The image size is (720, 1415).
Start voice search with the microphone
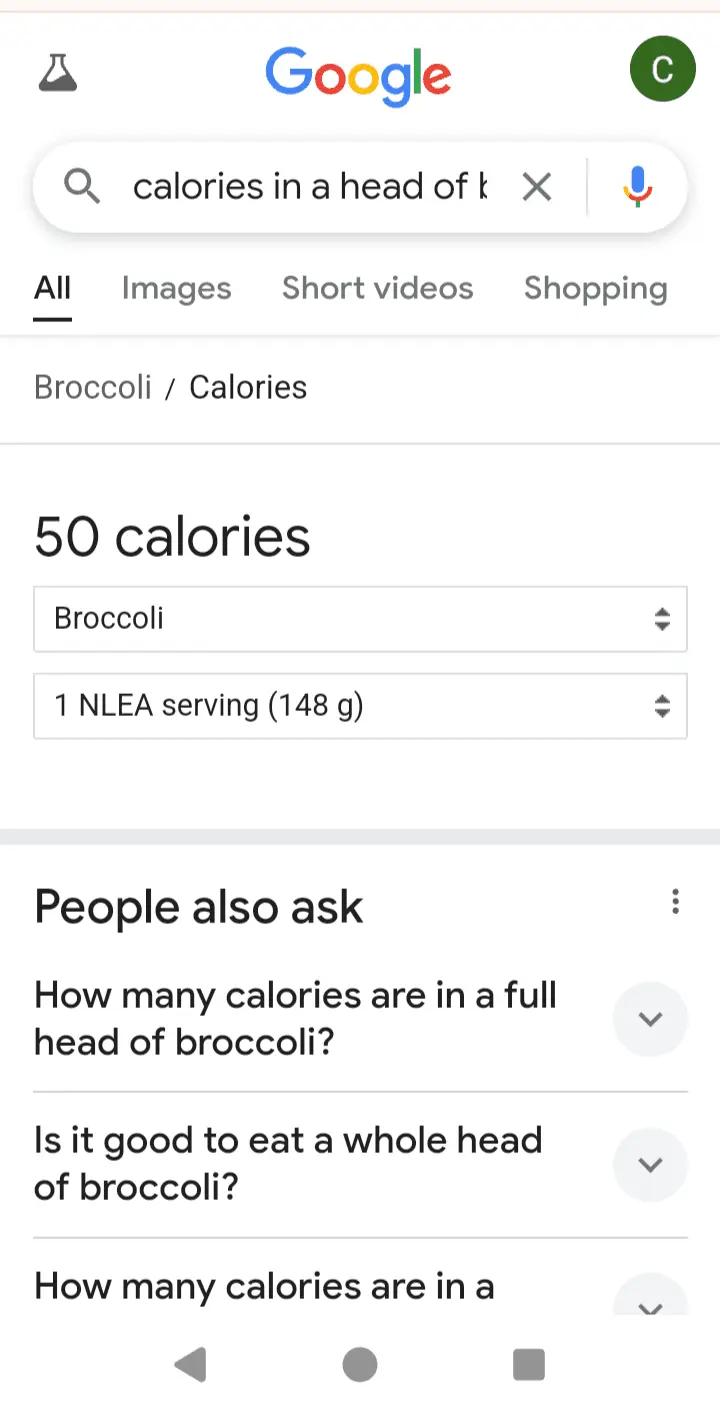pyautogui.click(x=637, y=186)
